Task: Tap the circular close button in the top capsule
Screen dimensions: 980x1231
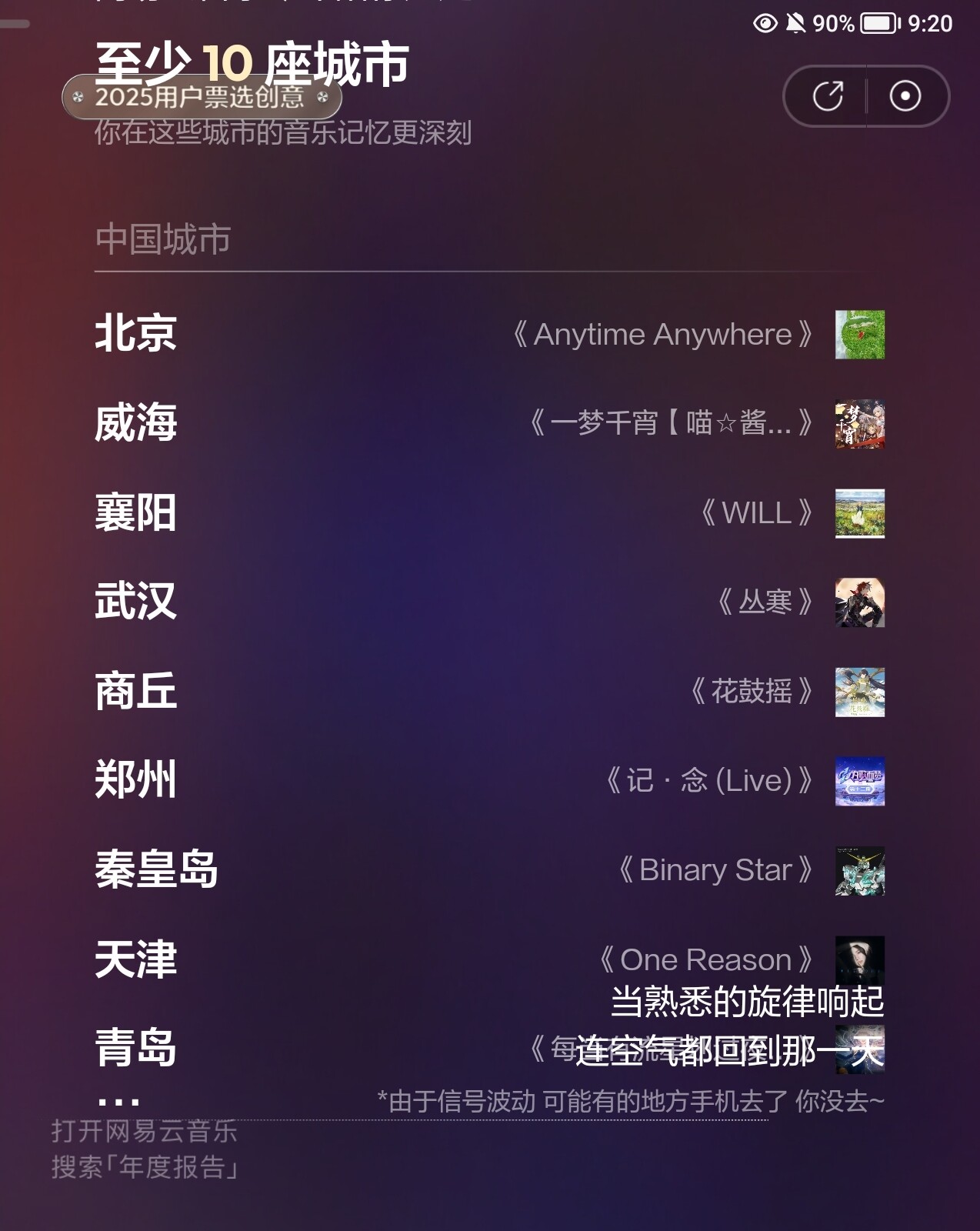Action: click(x=905, y=96)
